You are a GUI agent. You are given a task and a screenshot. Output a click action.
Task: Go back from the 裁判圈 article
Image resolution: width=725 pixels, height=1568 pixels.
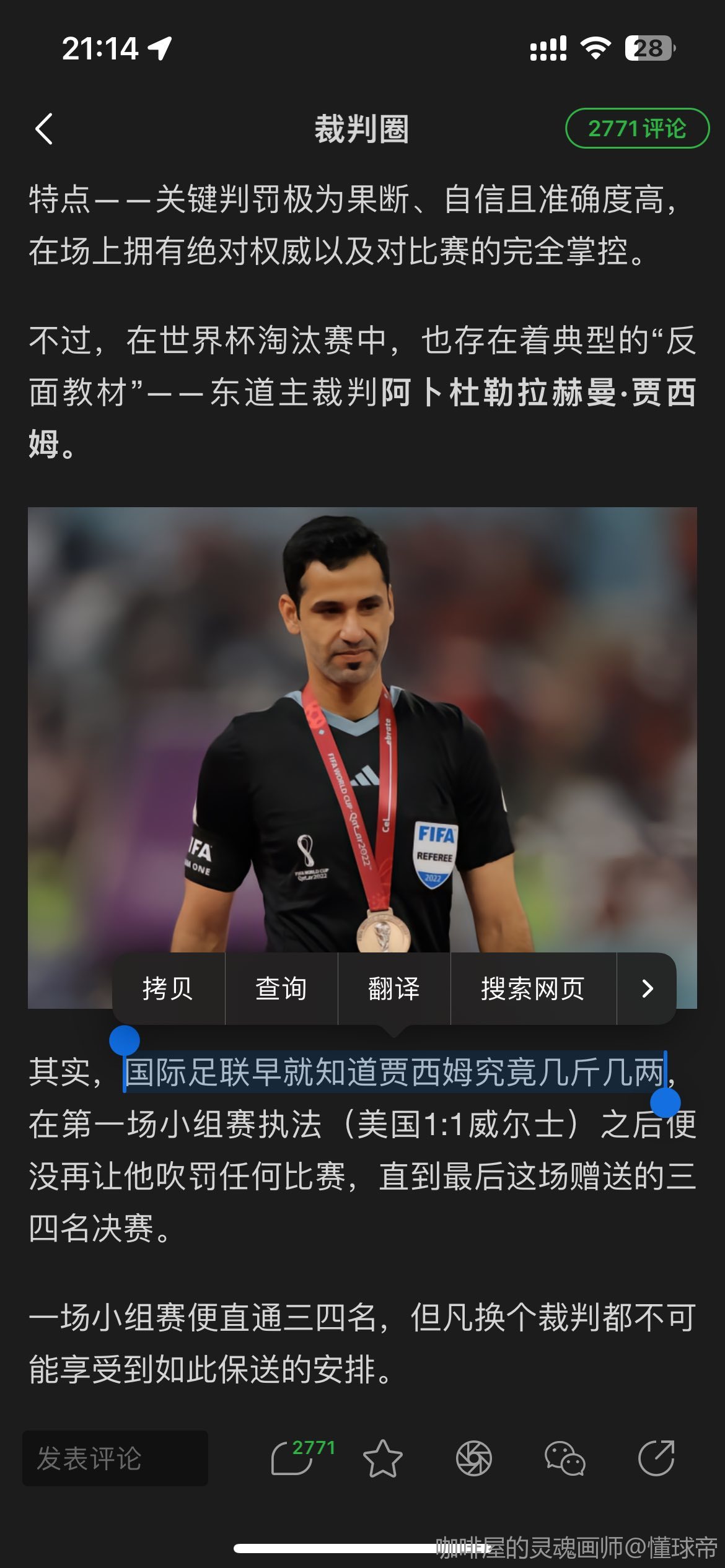point(44,129)
